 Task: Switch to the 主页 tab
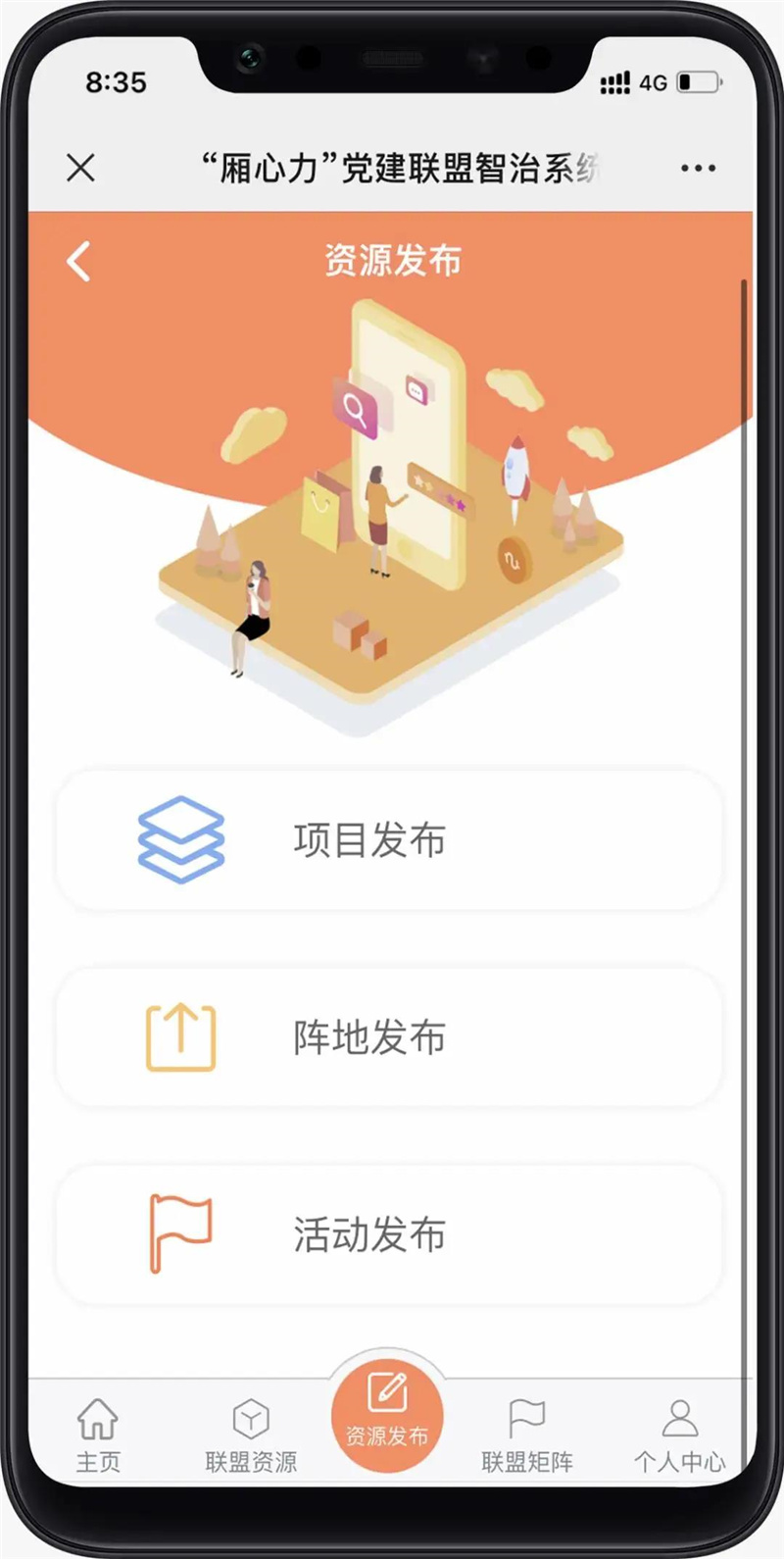pyautogui.click(x=98, y=1435)
